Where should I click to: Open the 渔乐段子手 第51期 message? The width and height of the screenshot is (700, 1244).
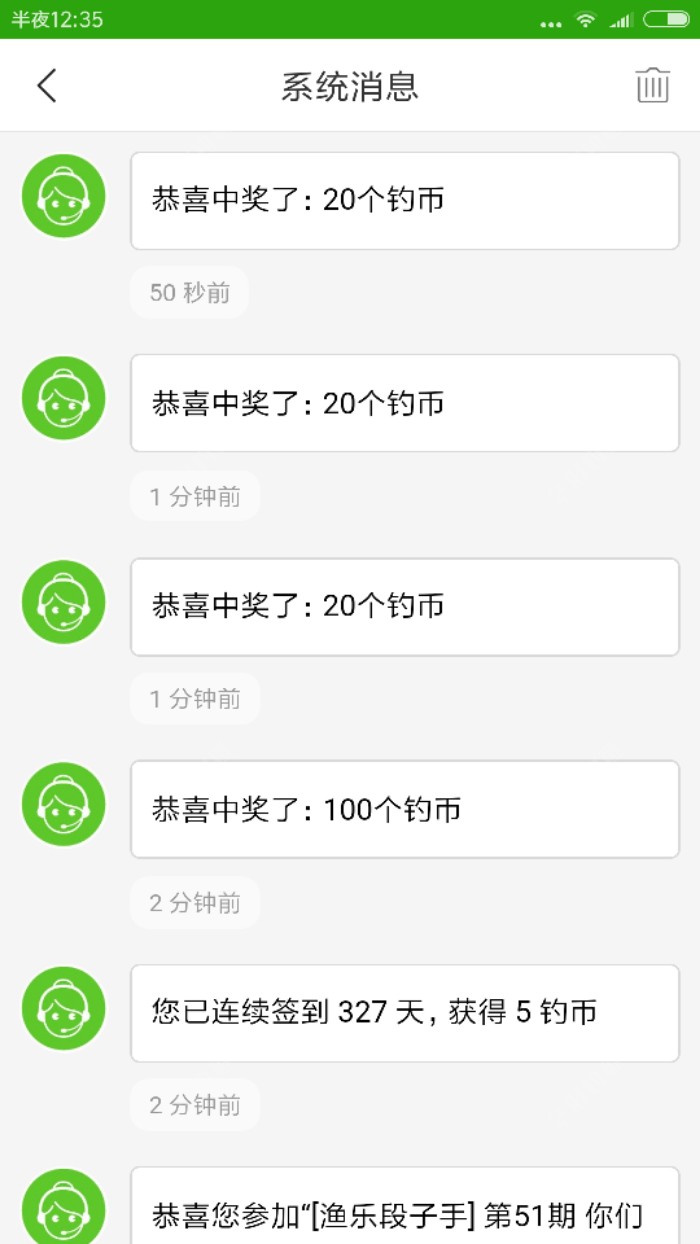point(404,1212)
